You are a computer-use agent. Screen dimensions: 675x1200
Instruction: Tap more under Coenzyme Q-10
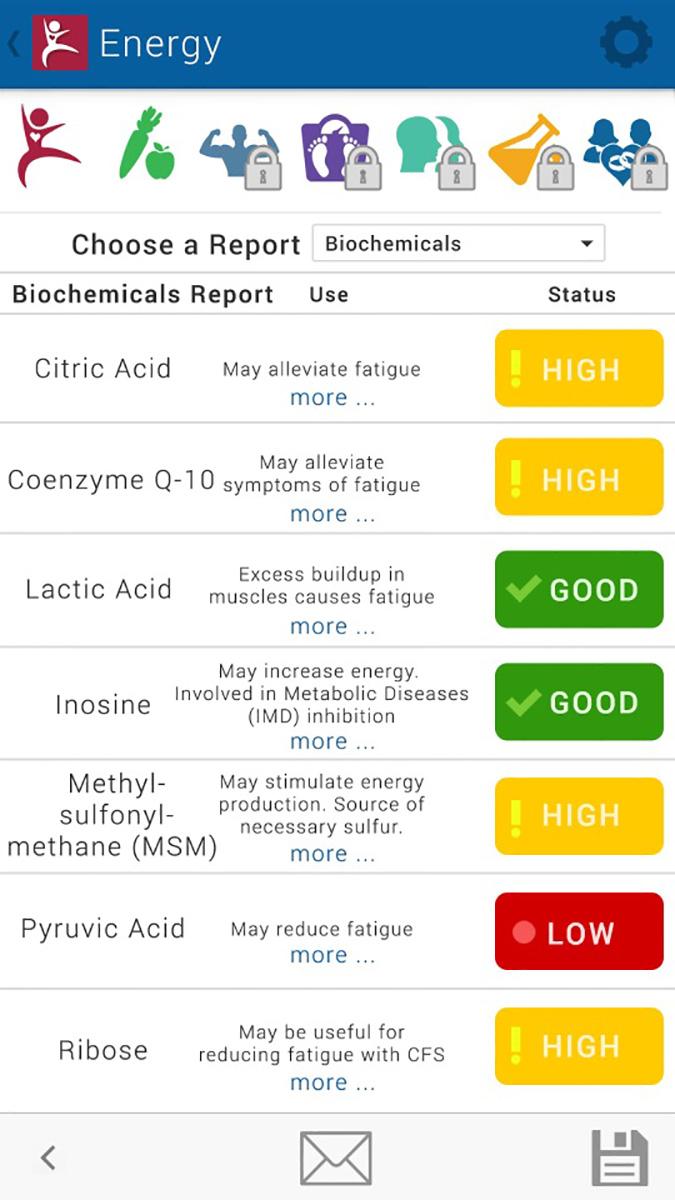click(332, 513)
